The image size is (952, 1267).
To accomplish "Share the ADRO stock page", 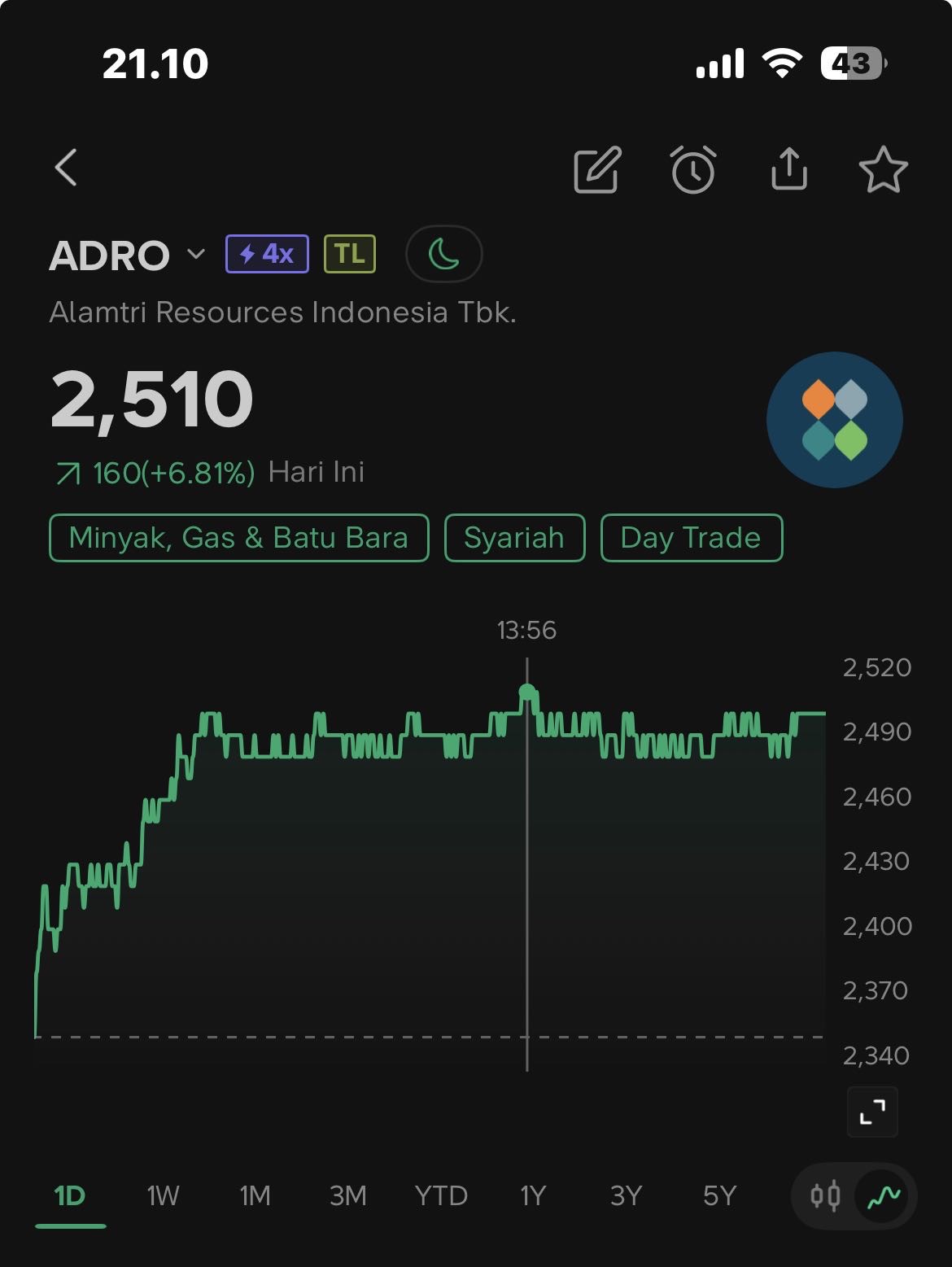I will [788, 169].
